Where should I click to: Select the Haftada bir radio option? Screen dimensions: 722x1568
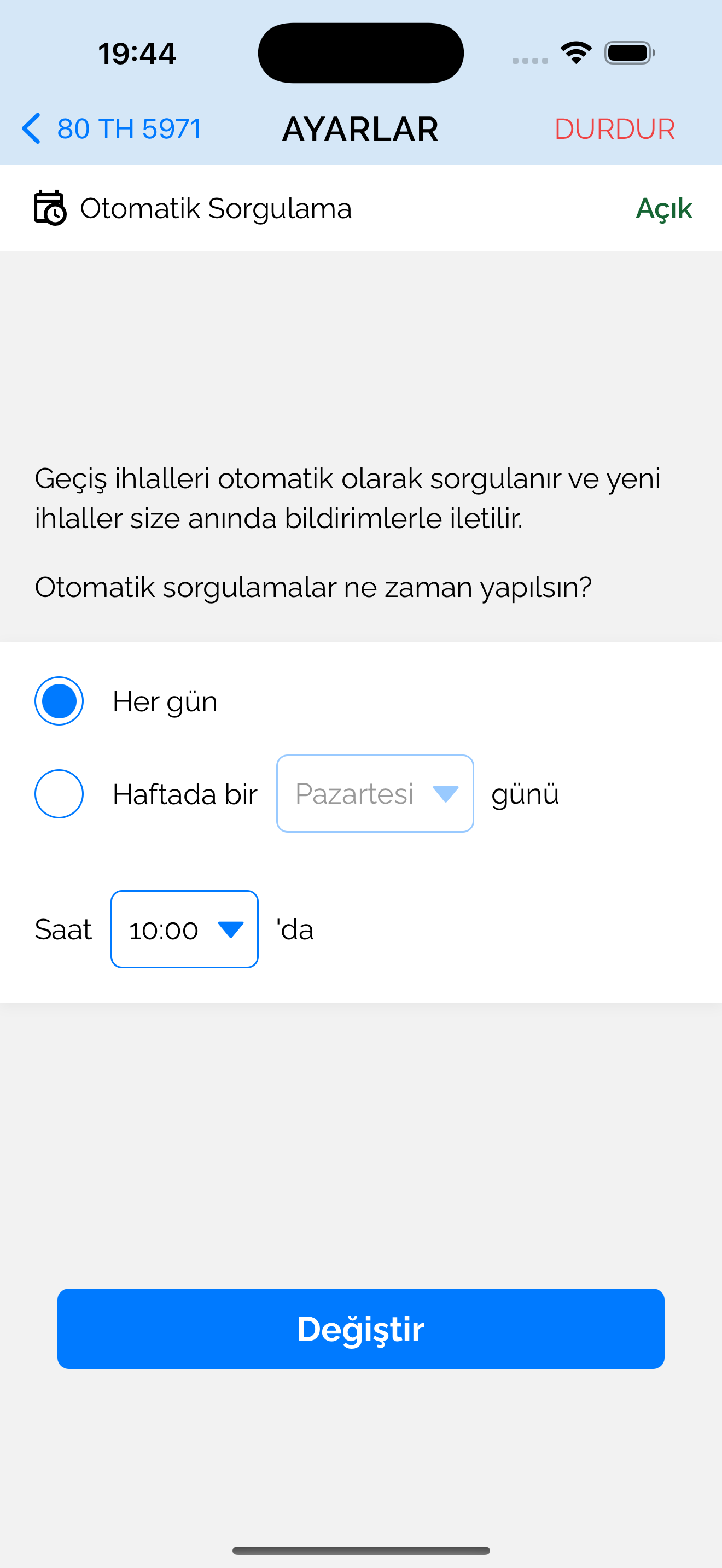click(x=59, y=794)
